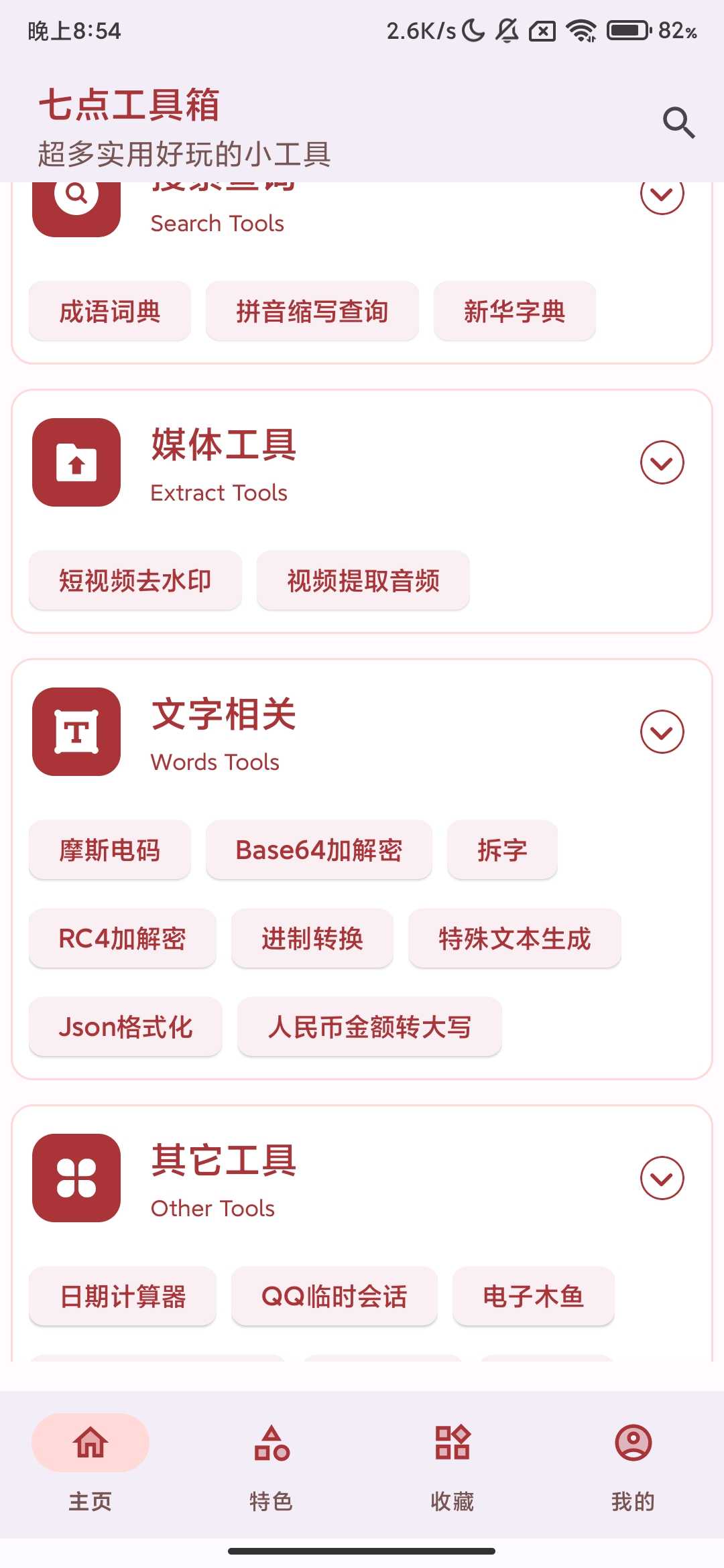Image resolution: width=724 pixels, height=1568 pixels.
Task: Click the Search Tools magnifier icon
Action: coord(76,198)
